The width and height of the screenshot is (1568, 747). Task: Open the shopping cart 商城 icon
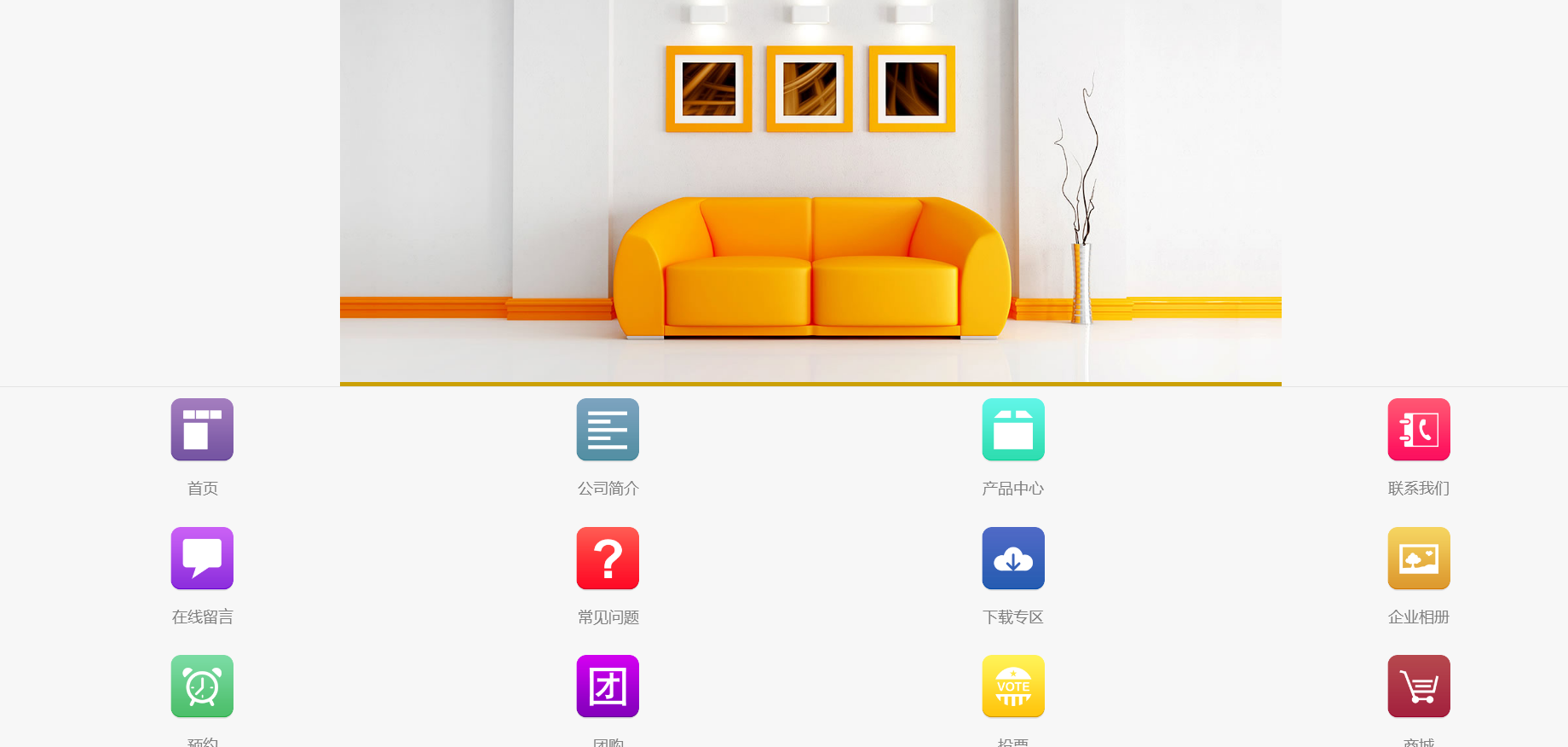tap(1419, 686)
